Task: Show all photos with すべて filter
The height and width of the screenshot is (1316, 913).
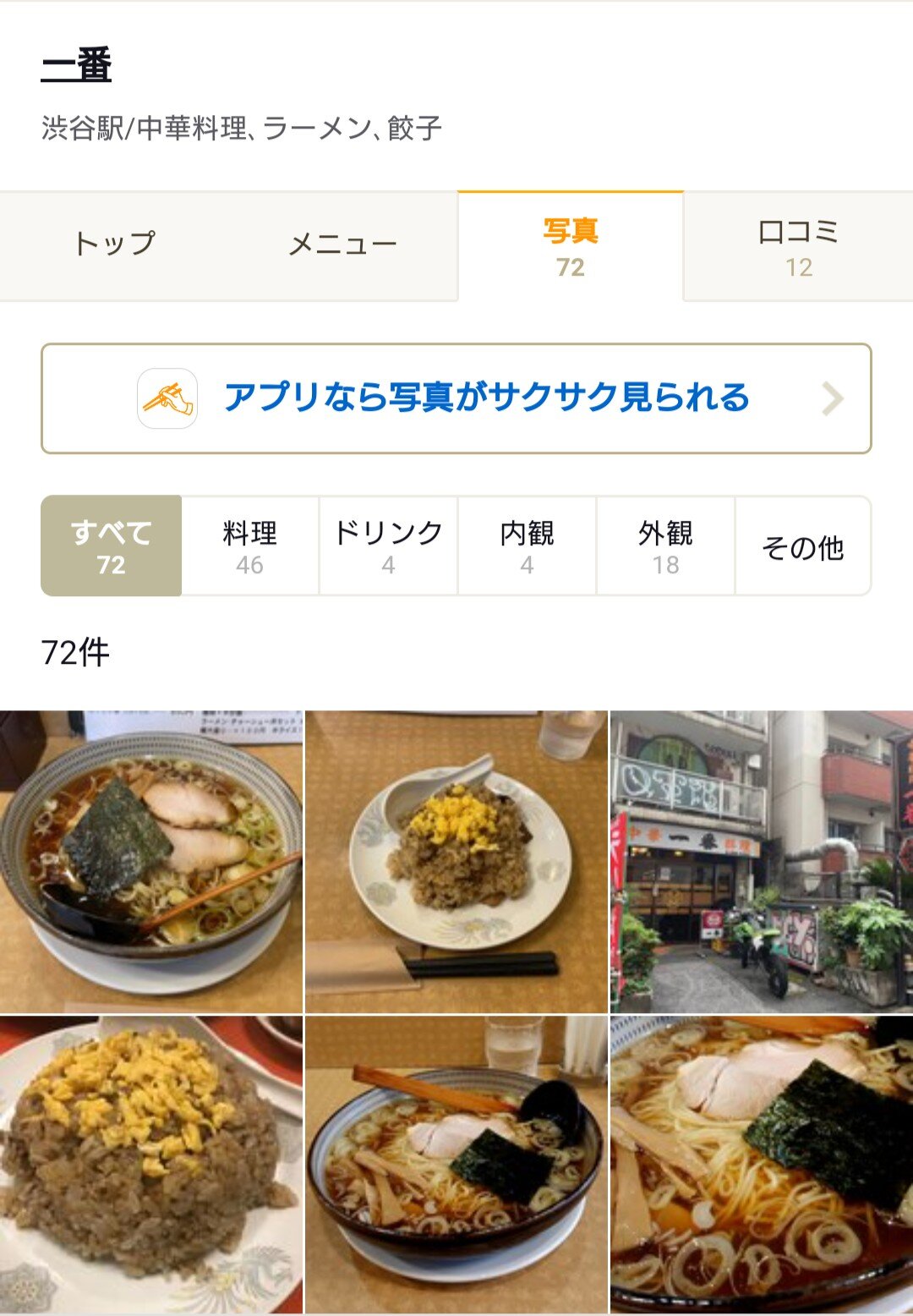Action: point(111,546)
